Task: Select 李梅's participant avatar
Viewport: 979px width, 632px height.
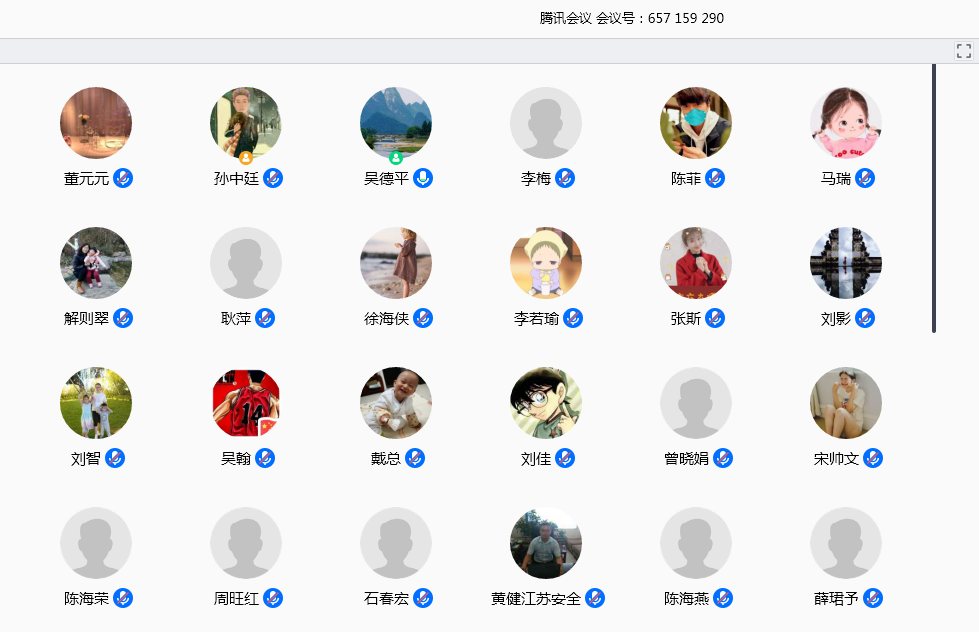Action: pyautogui.click(x=546, y=123)
